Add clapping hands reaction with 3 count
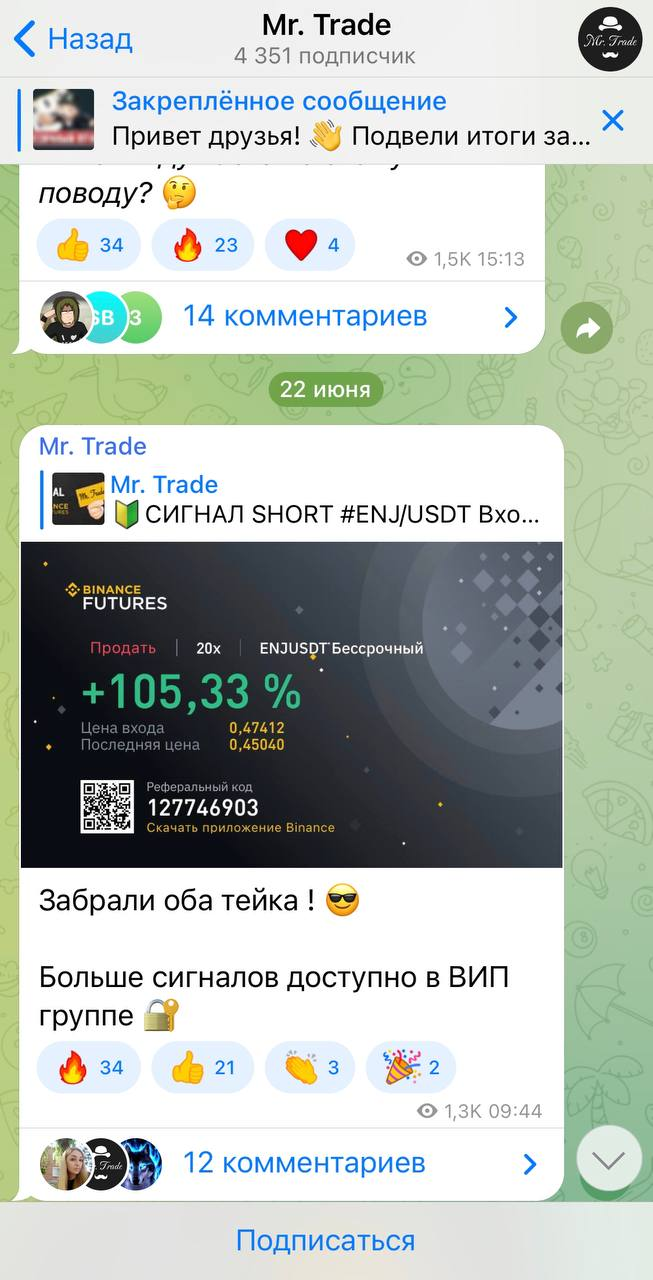 [310, 1067]
